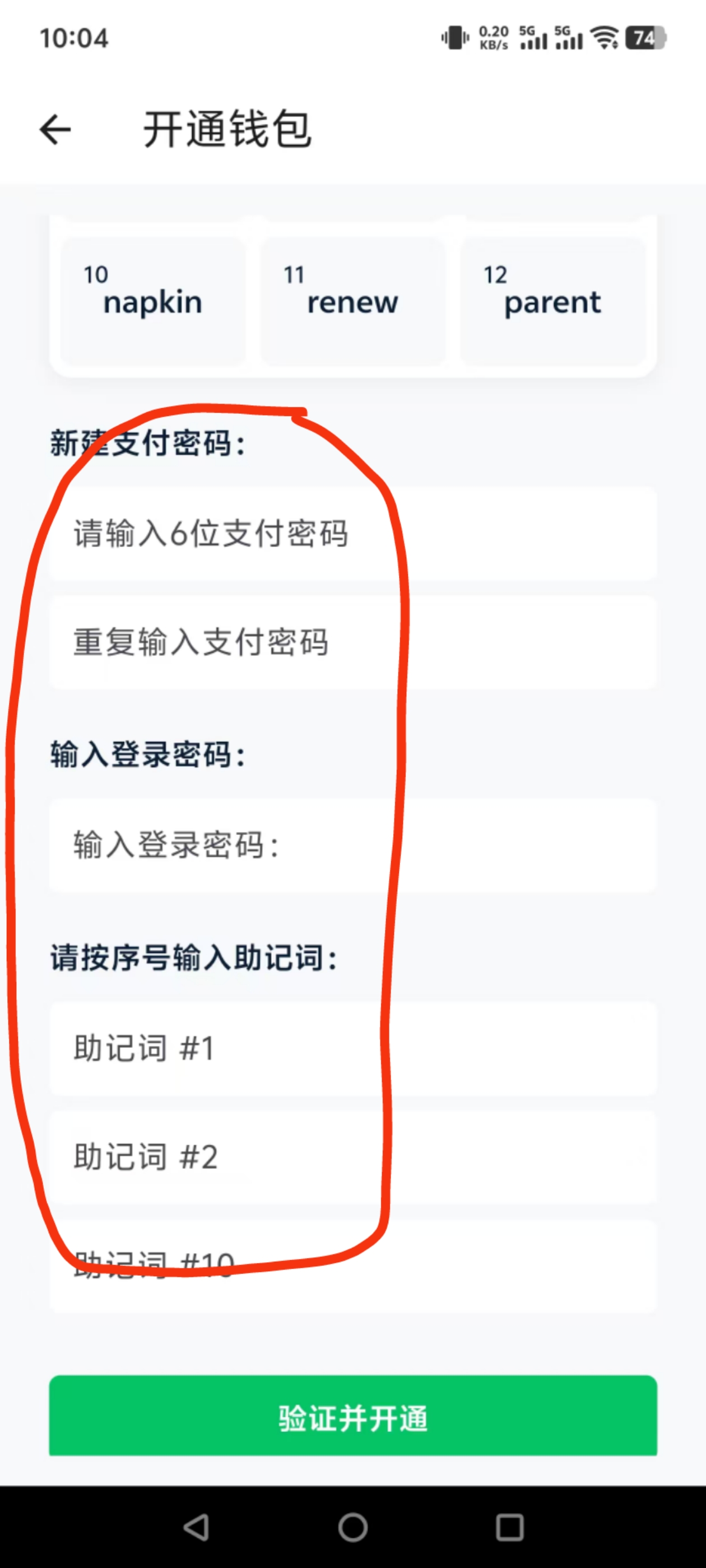Open recent apps from system navigation bar
The image size is (706, 1568).
[510, 1527]
